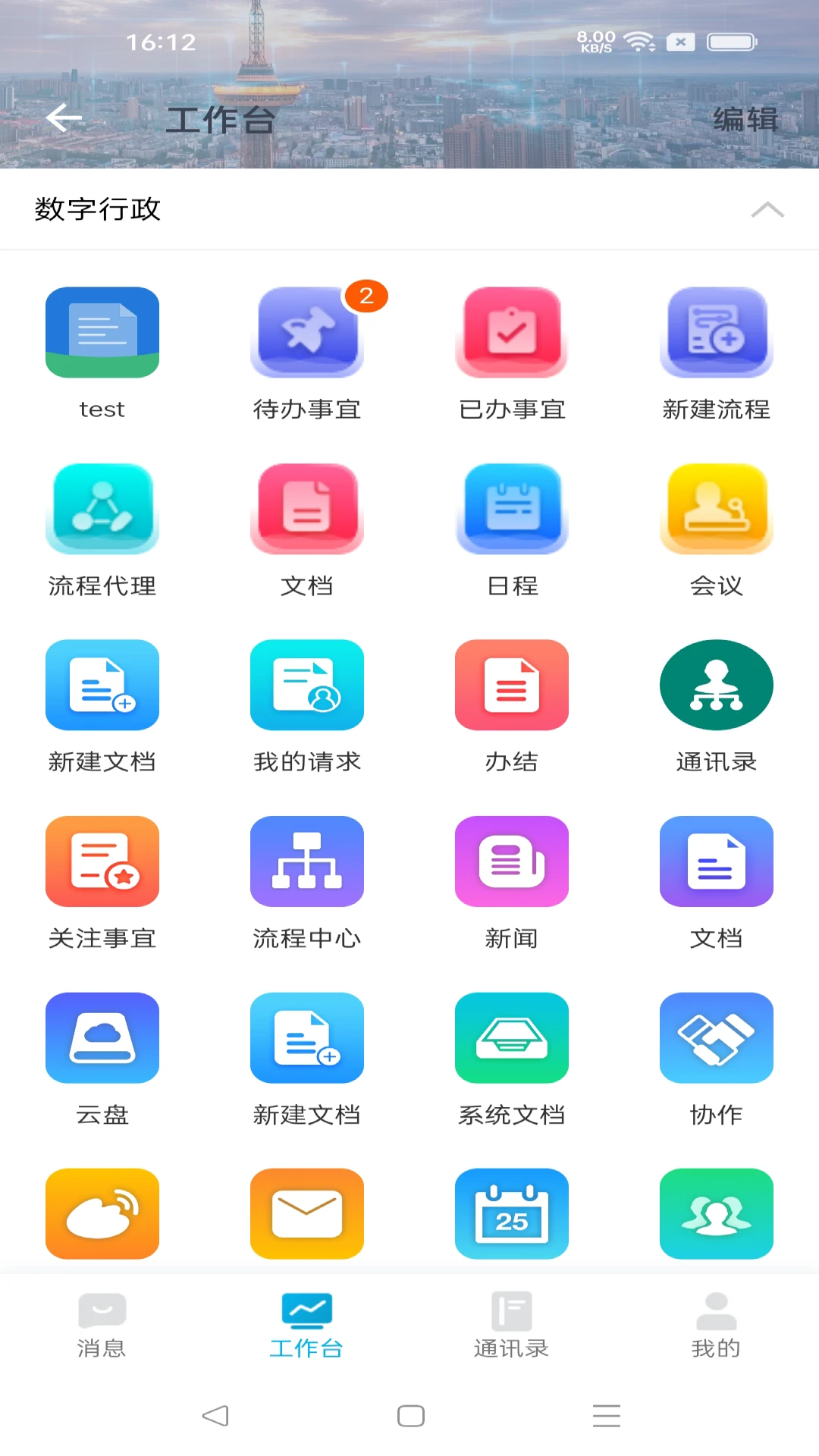
Task: Open the calendar icon showing 25
Action: 511,1213
